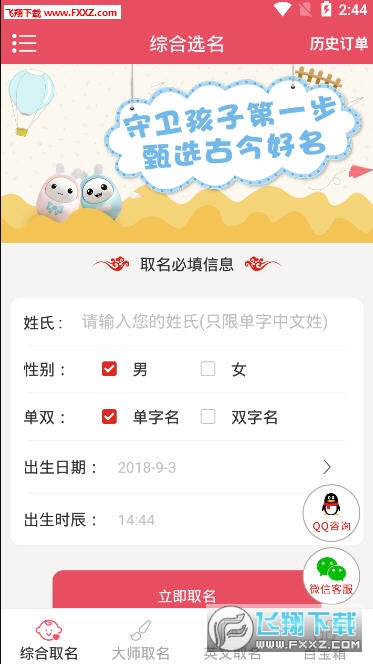Open 历史订单 order history
The width and height of the screenshot is (373, 664).
click(x=338, y=43)
